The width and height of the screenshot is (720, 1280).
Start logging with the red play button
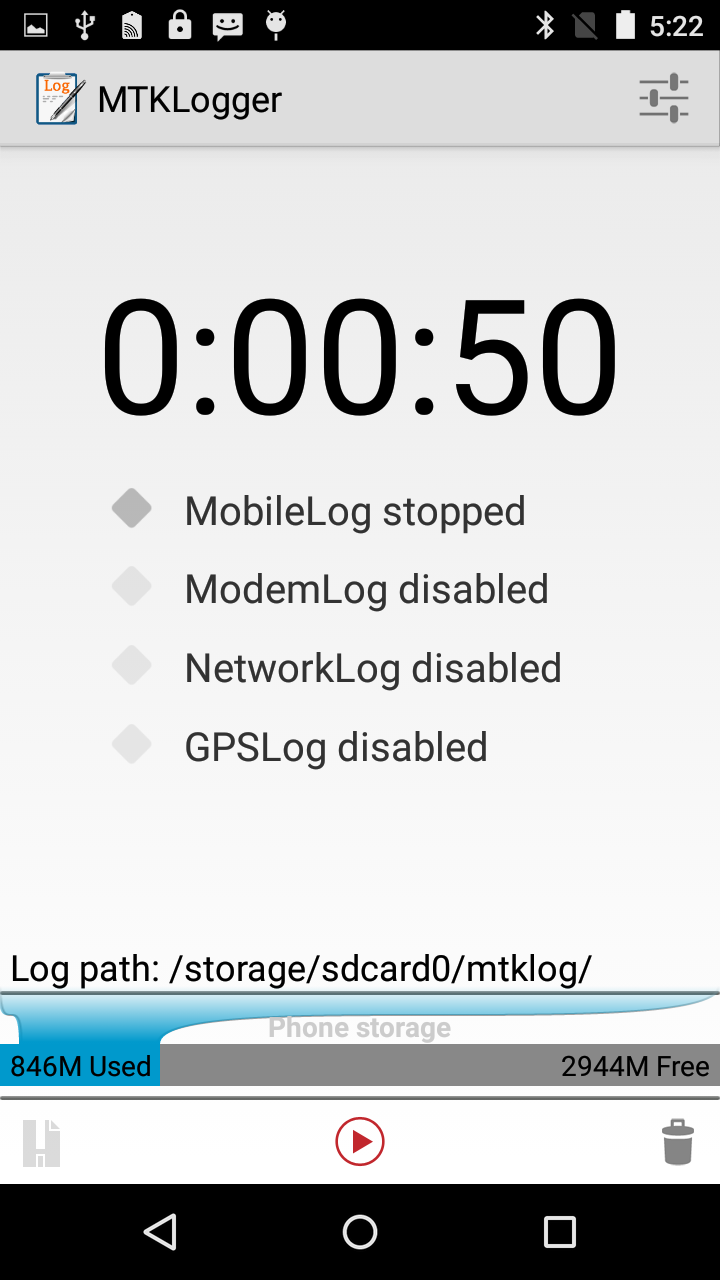(x=360, y=1141)
